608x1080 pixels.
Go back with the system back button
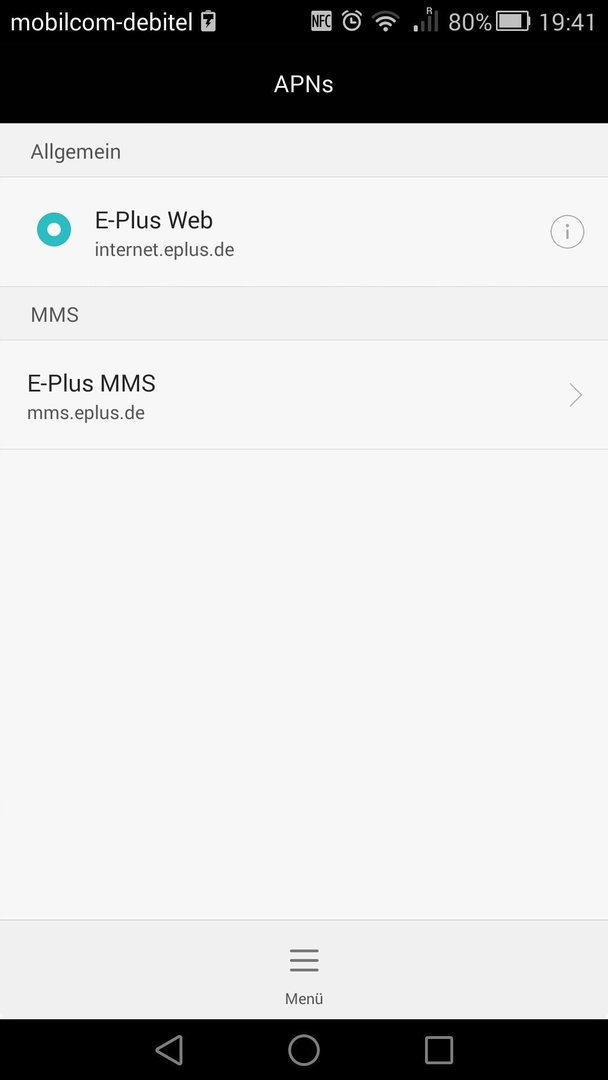point(169,1050)
